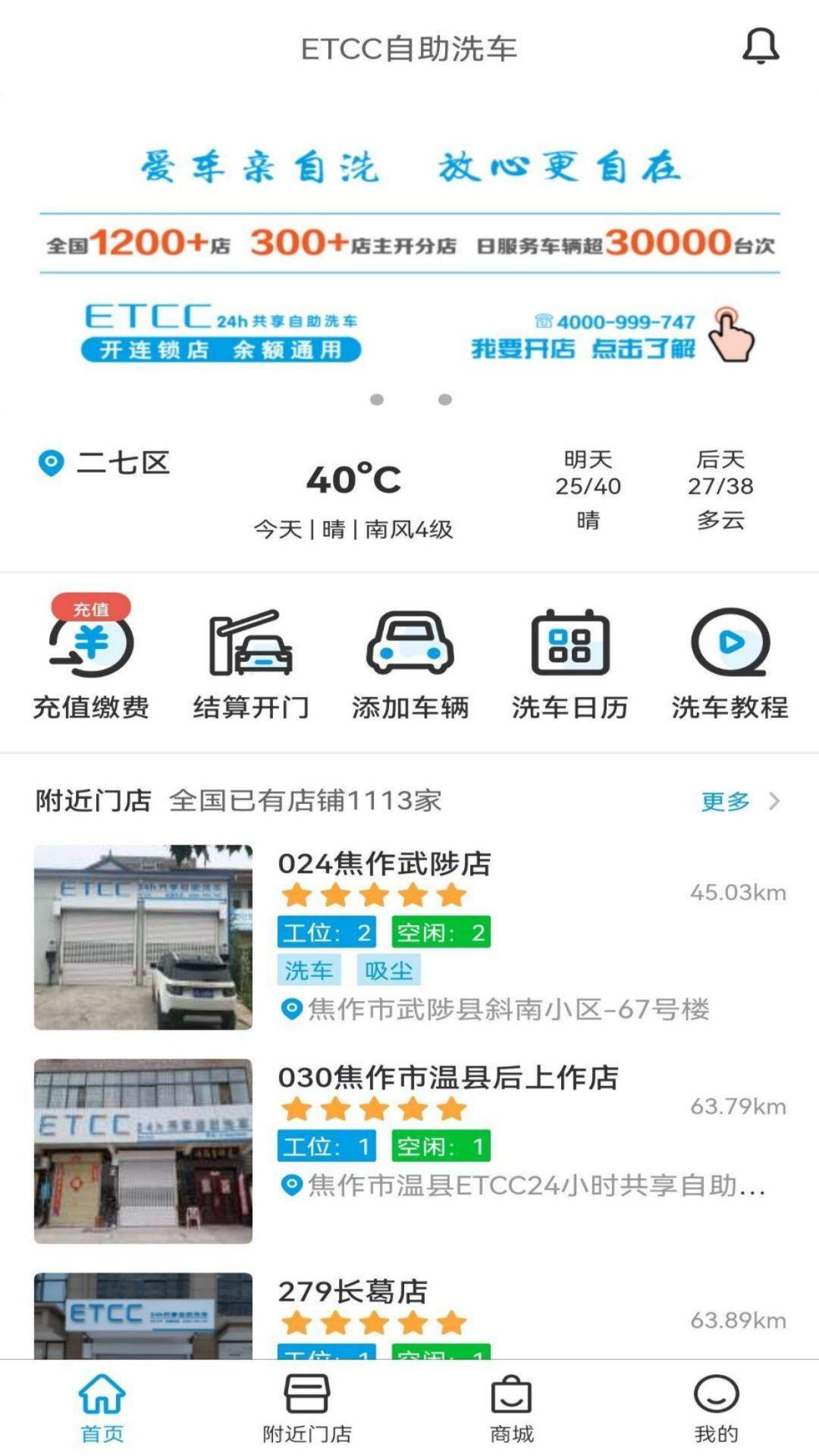Tap 我要开店 点击了解 link
This screenshot has width=819, height=1456.
tap(584, 350)
